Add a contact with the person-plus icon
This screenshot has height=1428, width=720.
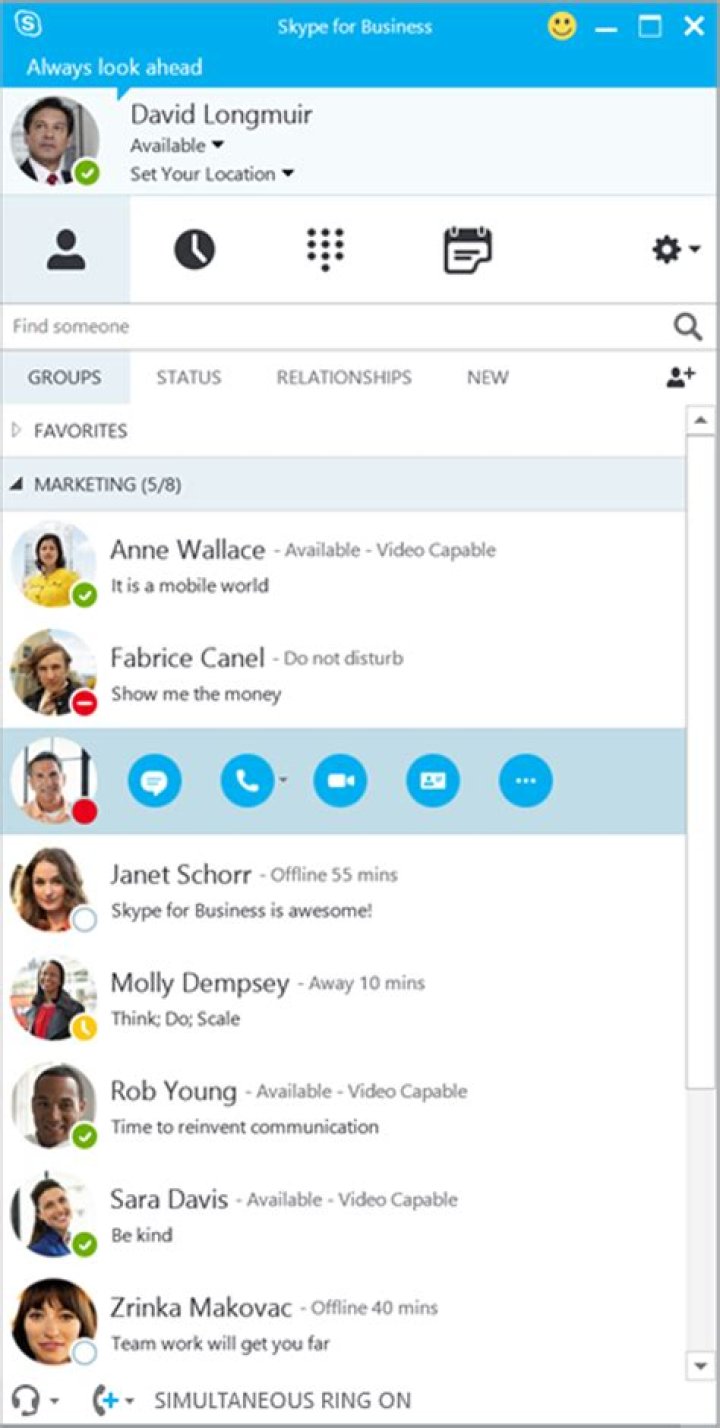point(681,377)
